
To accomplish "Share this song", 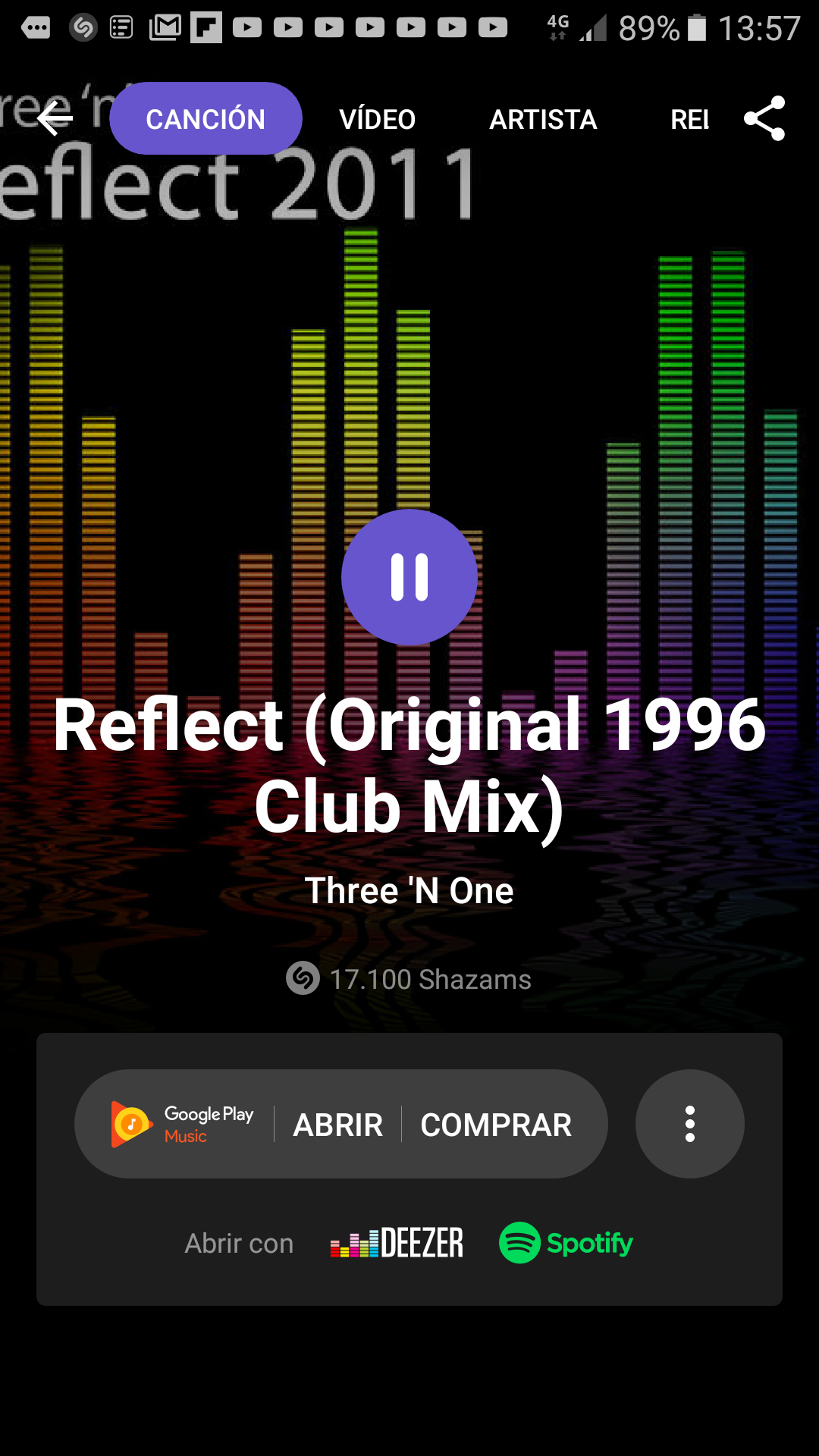I will (x=764, y=118).
